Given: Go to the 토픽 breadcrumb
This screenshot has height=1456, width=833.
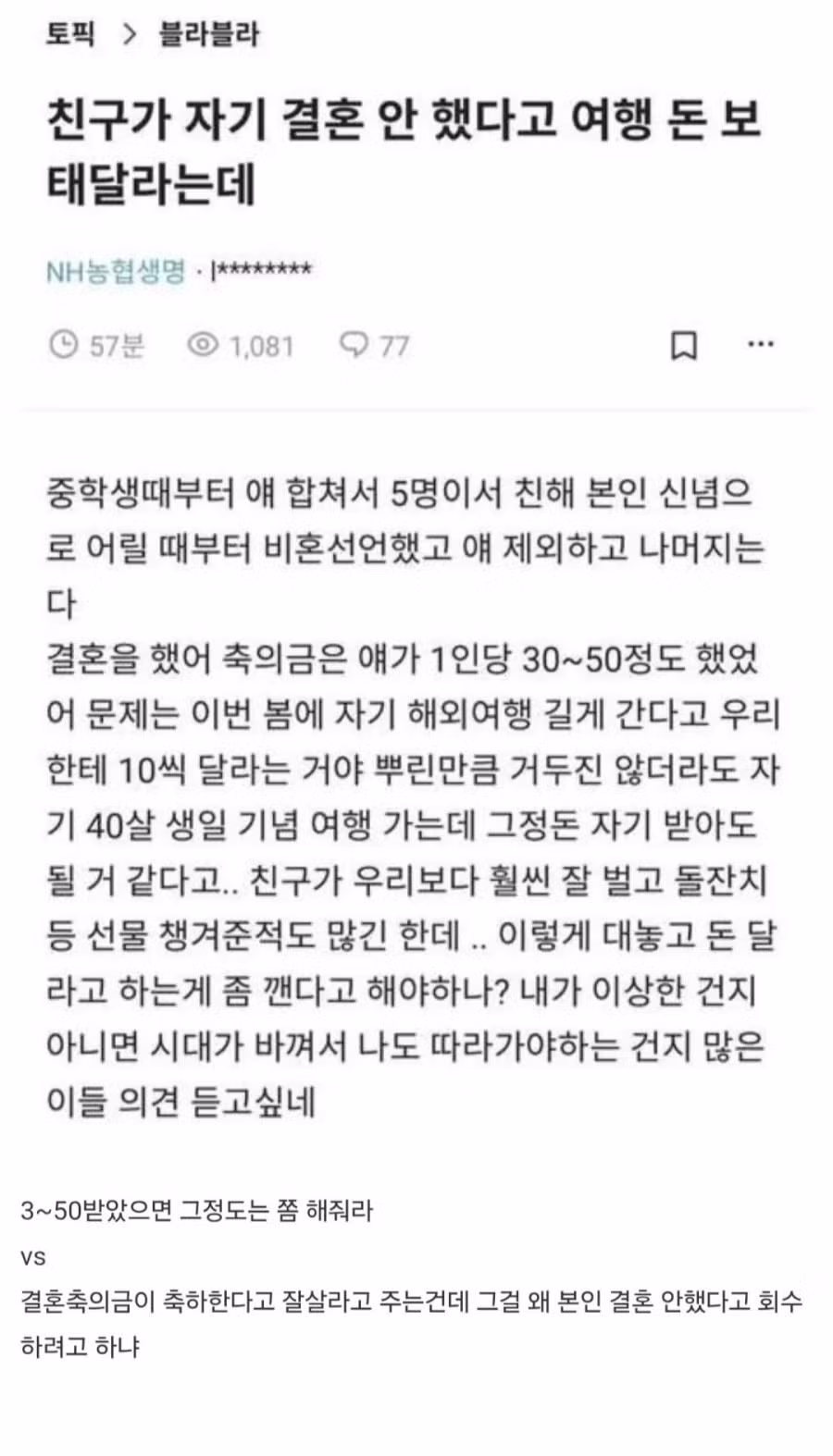Looking at the screenshot, I should click(x=70, y=34).
